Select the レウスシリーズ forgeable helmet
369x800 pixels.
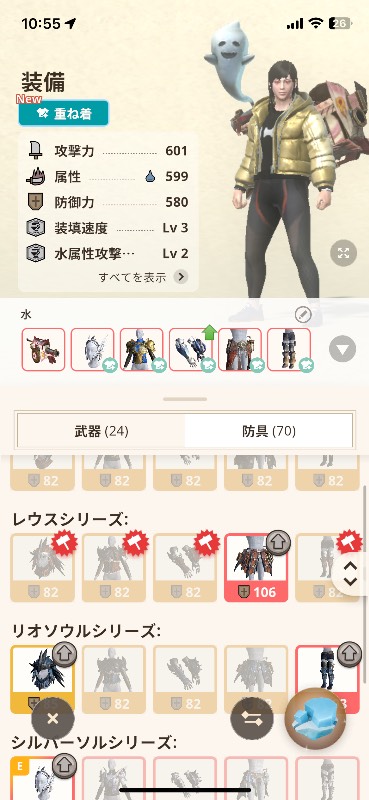[42, 568]
